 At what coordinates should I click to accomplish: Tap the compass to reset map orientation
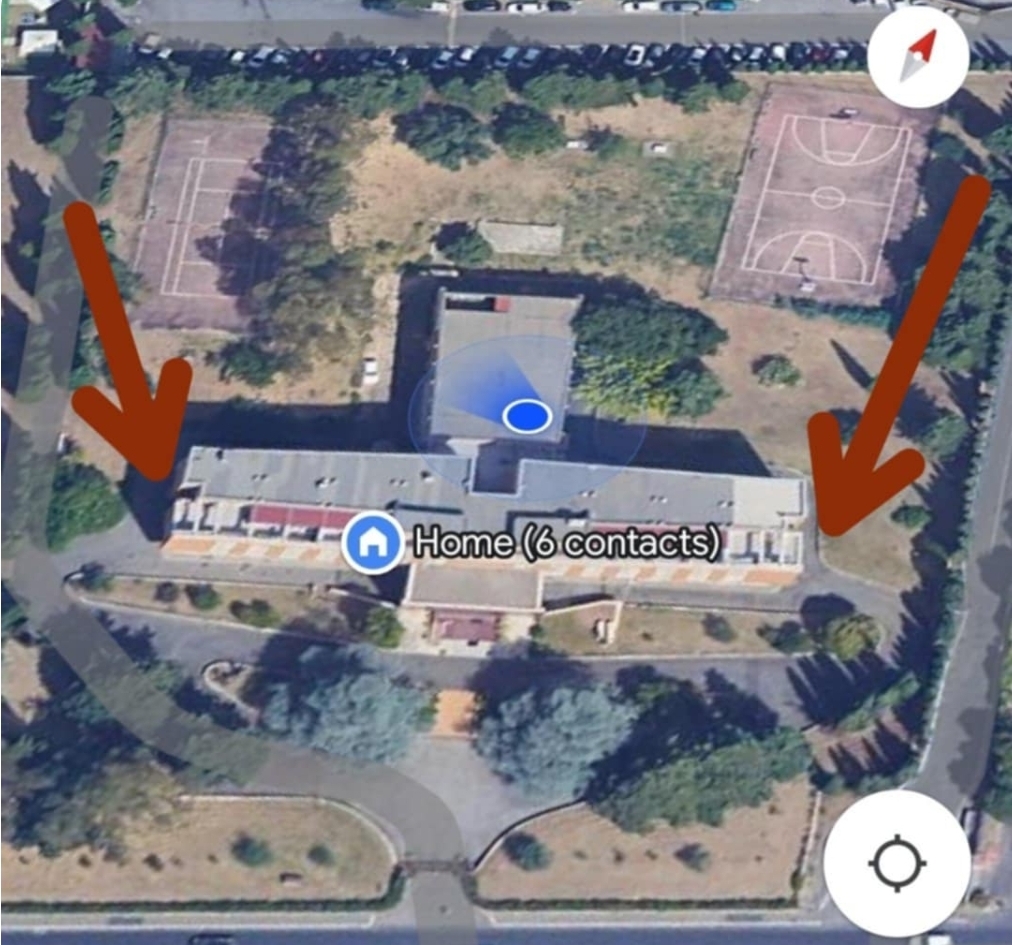(x=917, y=56)
